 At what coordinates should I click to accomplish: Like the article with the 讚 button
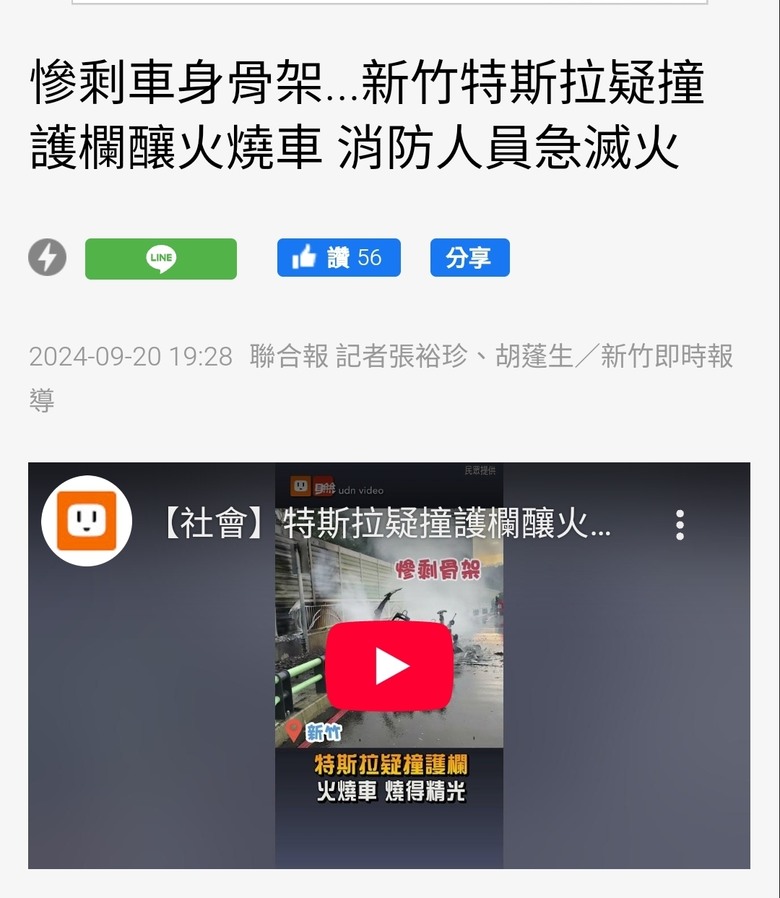338,258
